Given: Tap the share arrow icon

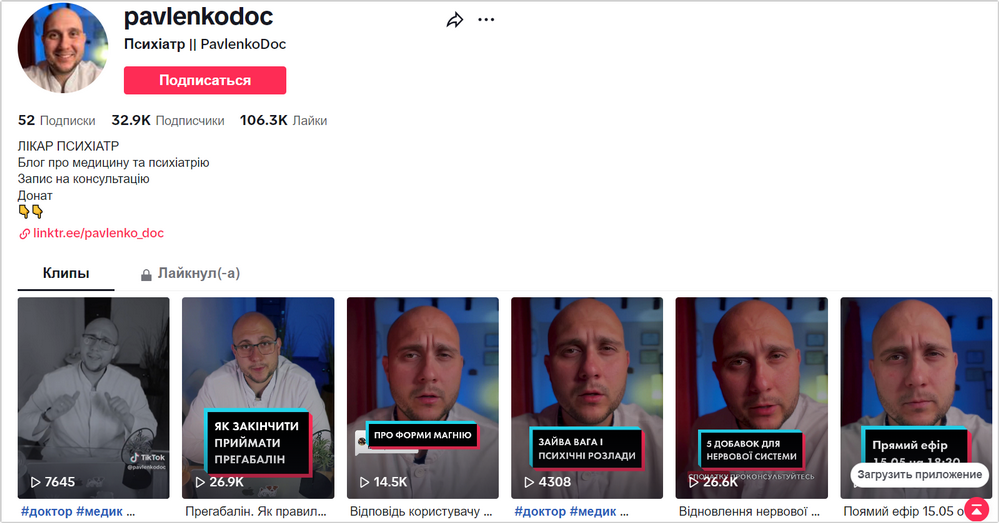Looking at the screenshot, I should click(455, 20).
